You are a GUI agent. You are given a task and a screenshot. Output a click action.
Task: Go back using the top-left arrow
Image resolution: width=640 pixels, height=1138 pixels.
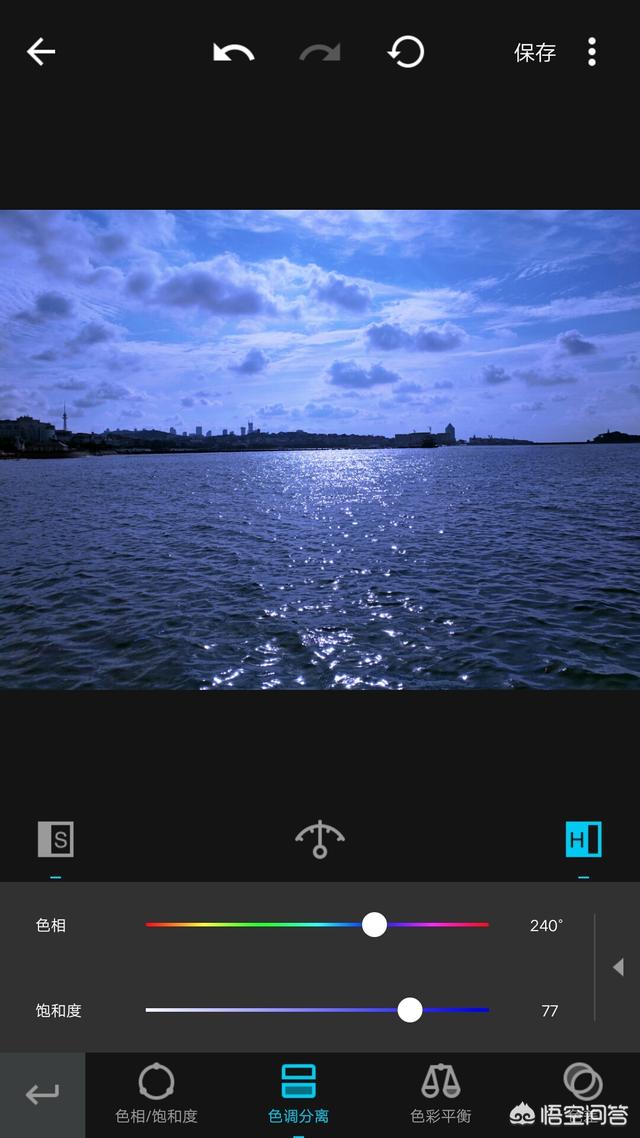pyautogui.click(x=41, y=52)
